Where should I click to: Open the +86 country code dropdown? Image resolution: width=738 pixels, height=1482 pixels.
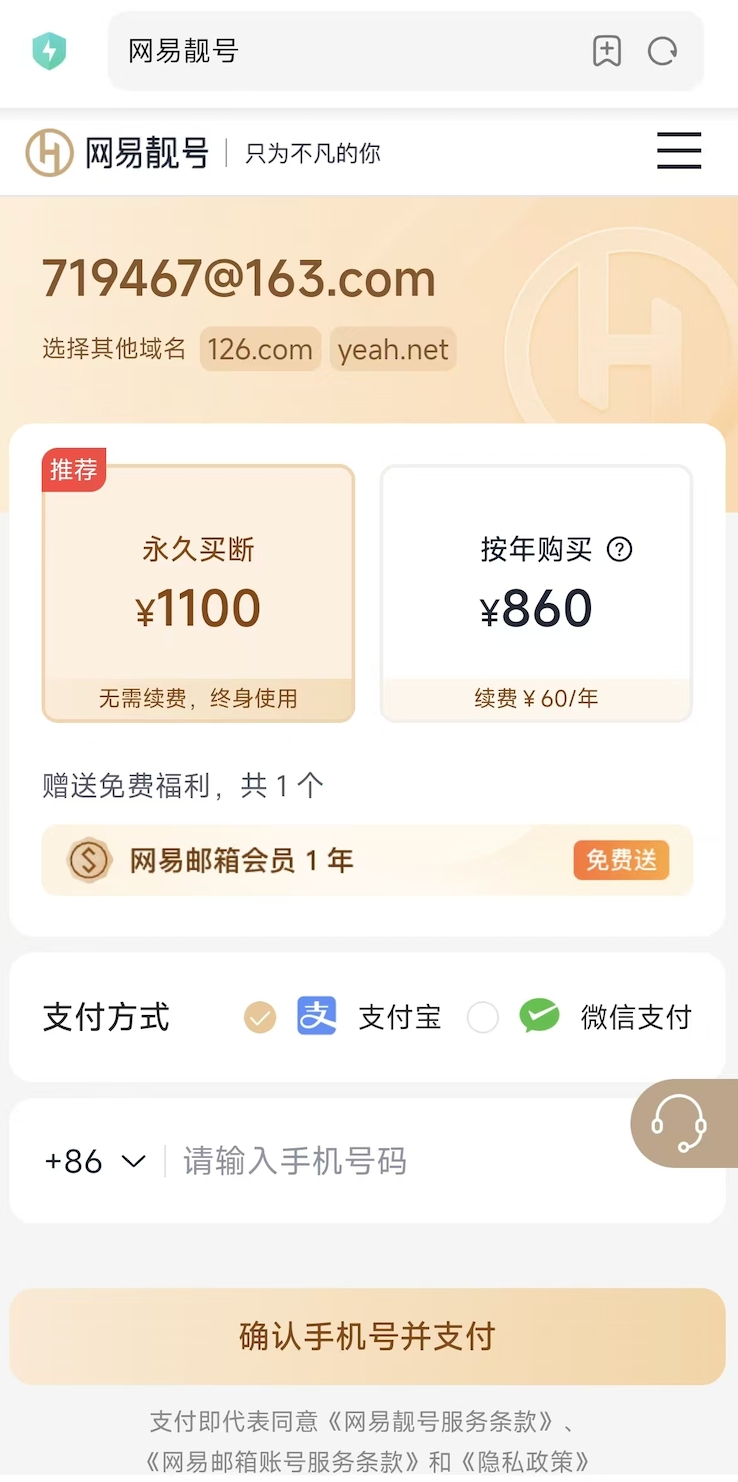[95, 1161]
